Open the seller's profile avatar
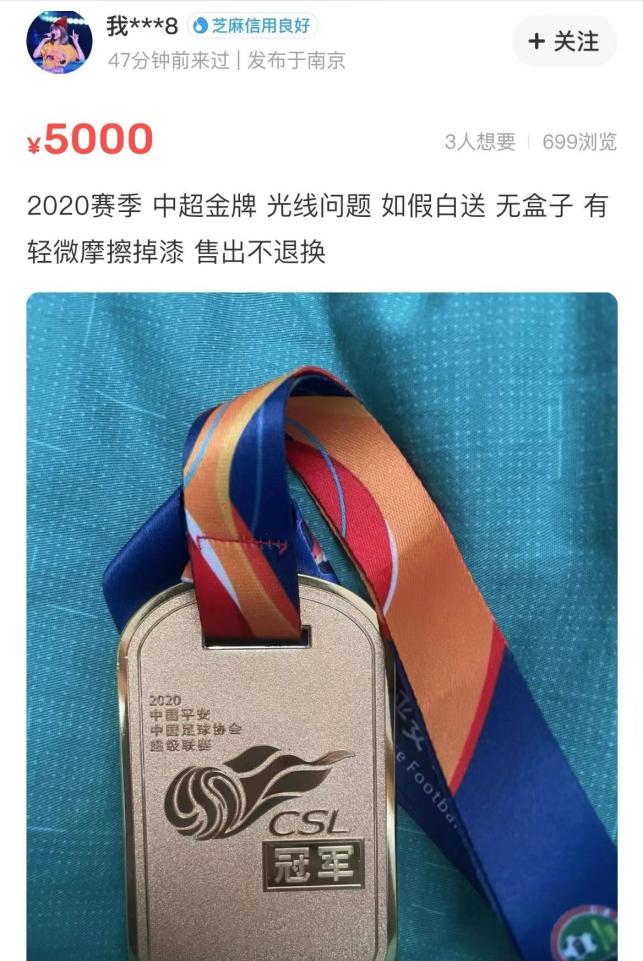 (59, 42)
